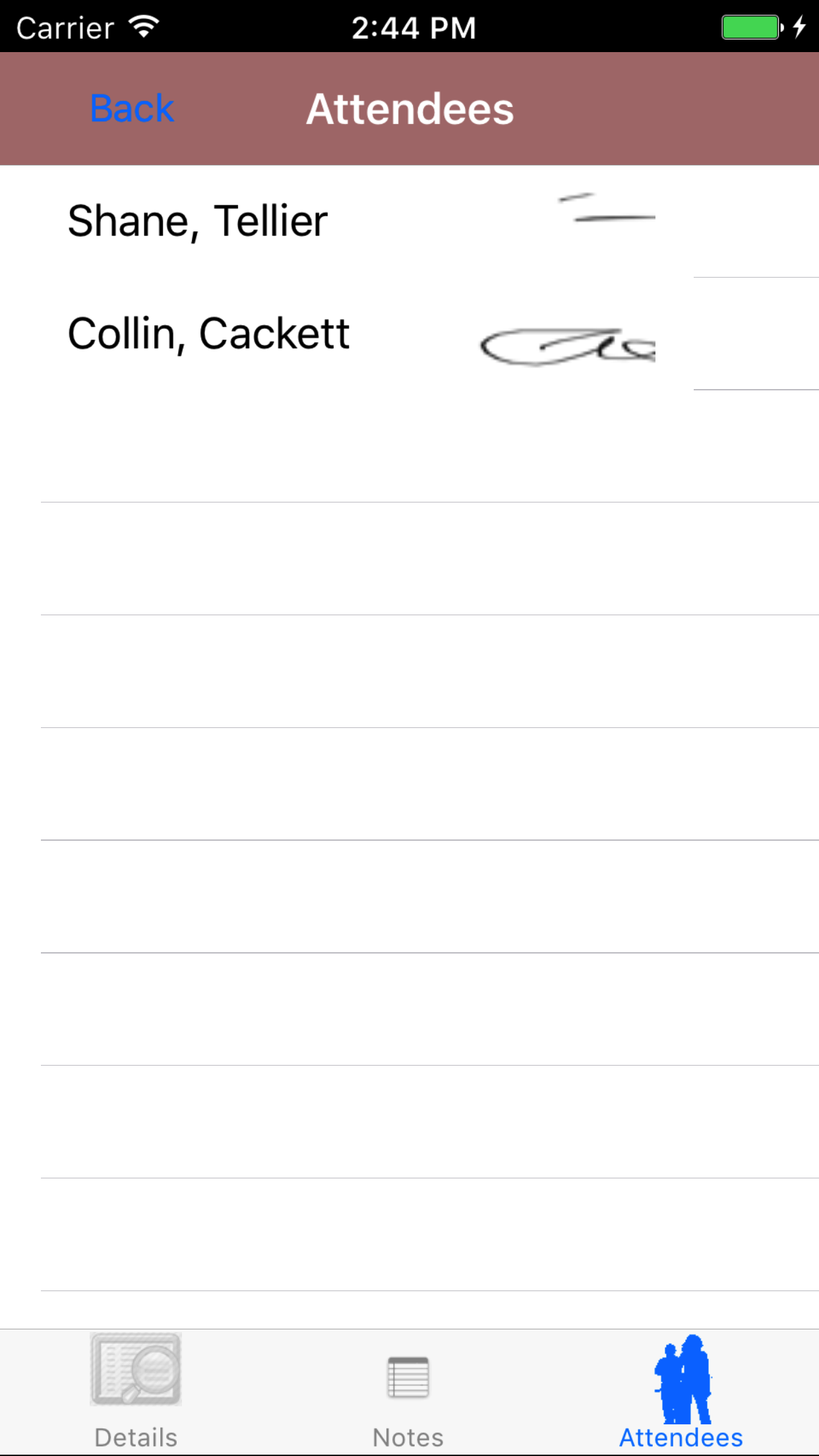The width and height of the screenshot is (819, 1456).
Task: Open attendee Shane, Tellier
Action: 198,221
